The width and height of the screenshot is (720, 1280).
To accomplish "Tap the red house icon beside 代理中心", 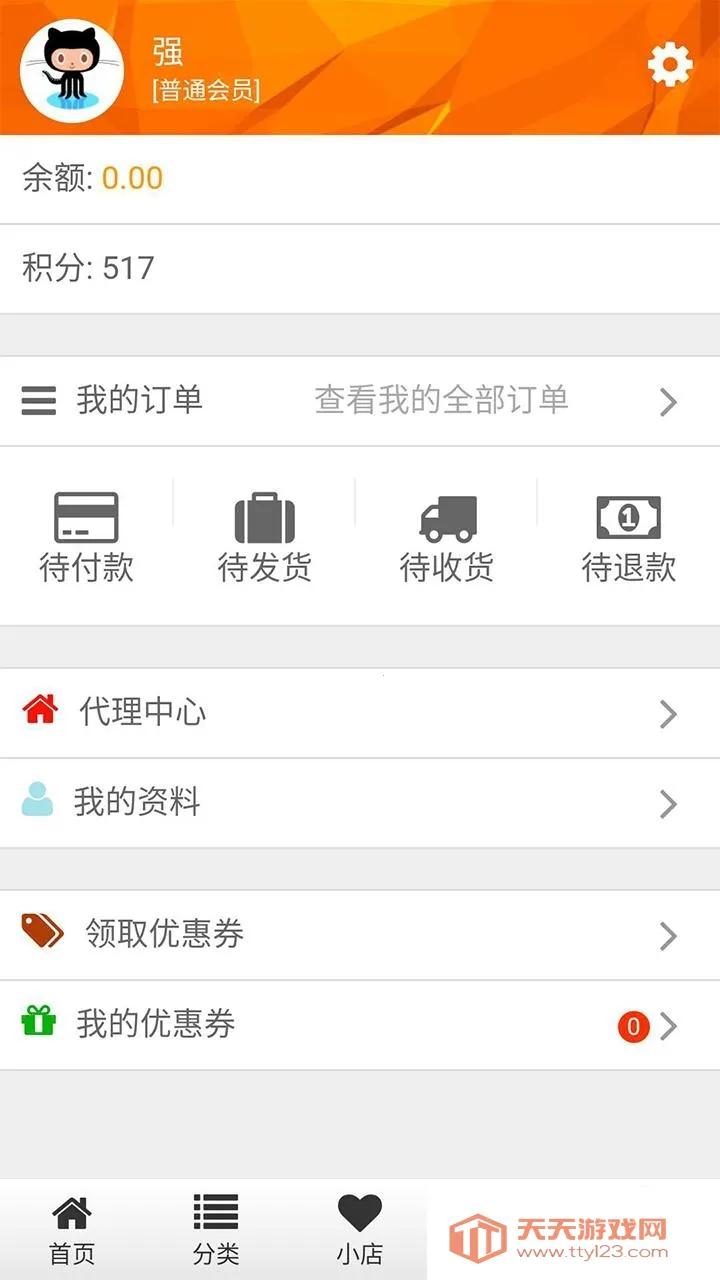I will pos(38,713).
